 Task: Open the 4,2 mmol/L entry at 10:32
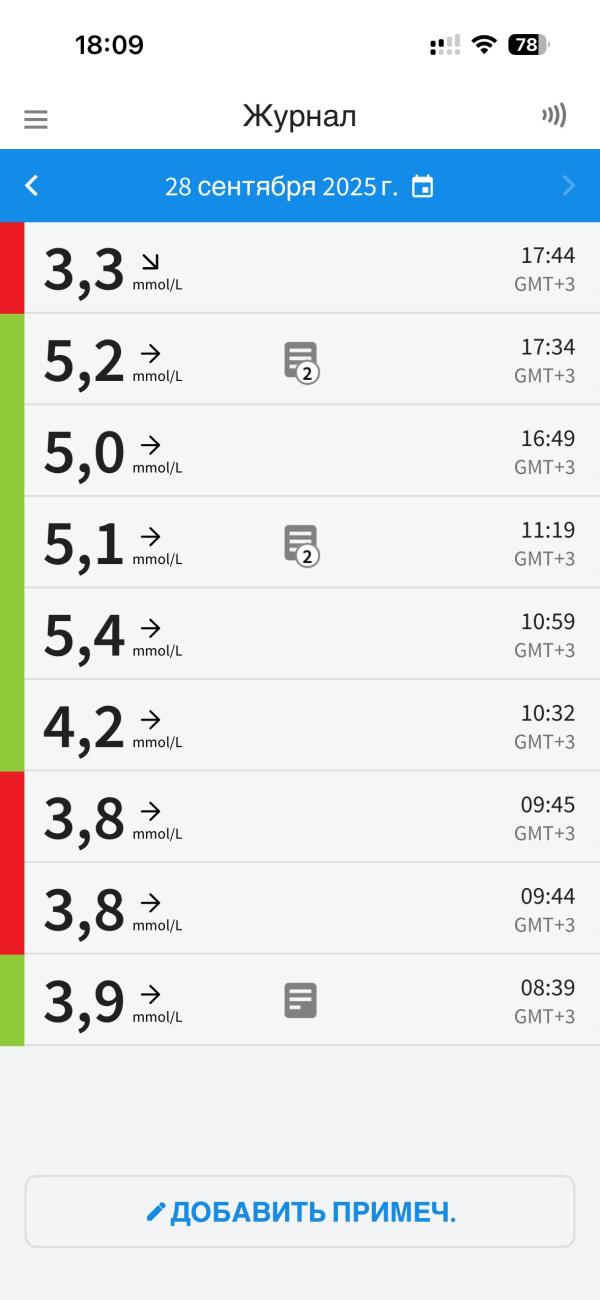point(300,725)
